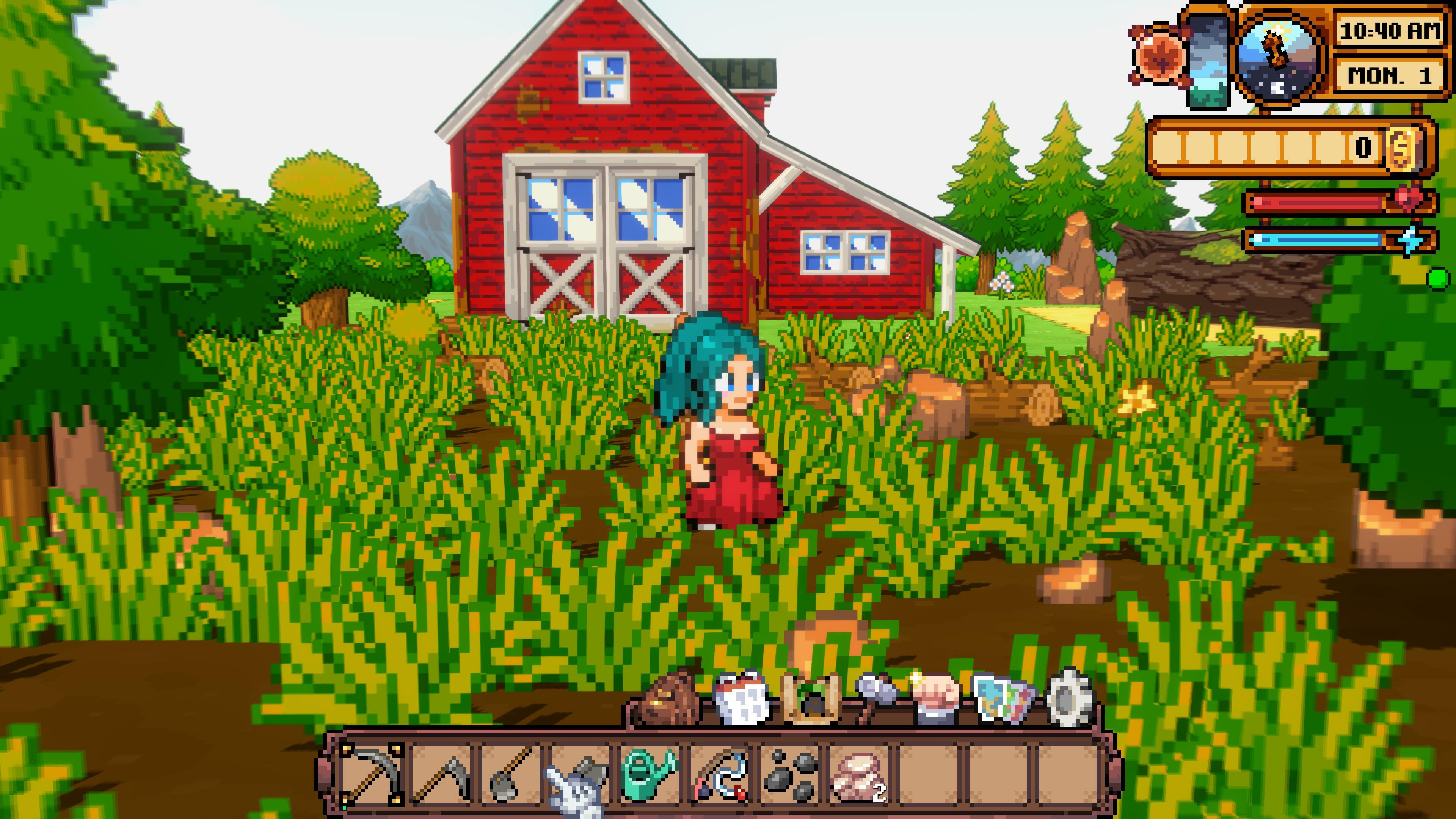Select the hotbar slot holding 2 items

click(858, 773)
